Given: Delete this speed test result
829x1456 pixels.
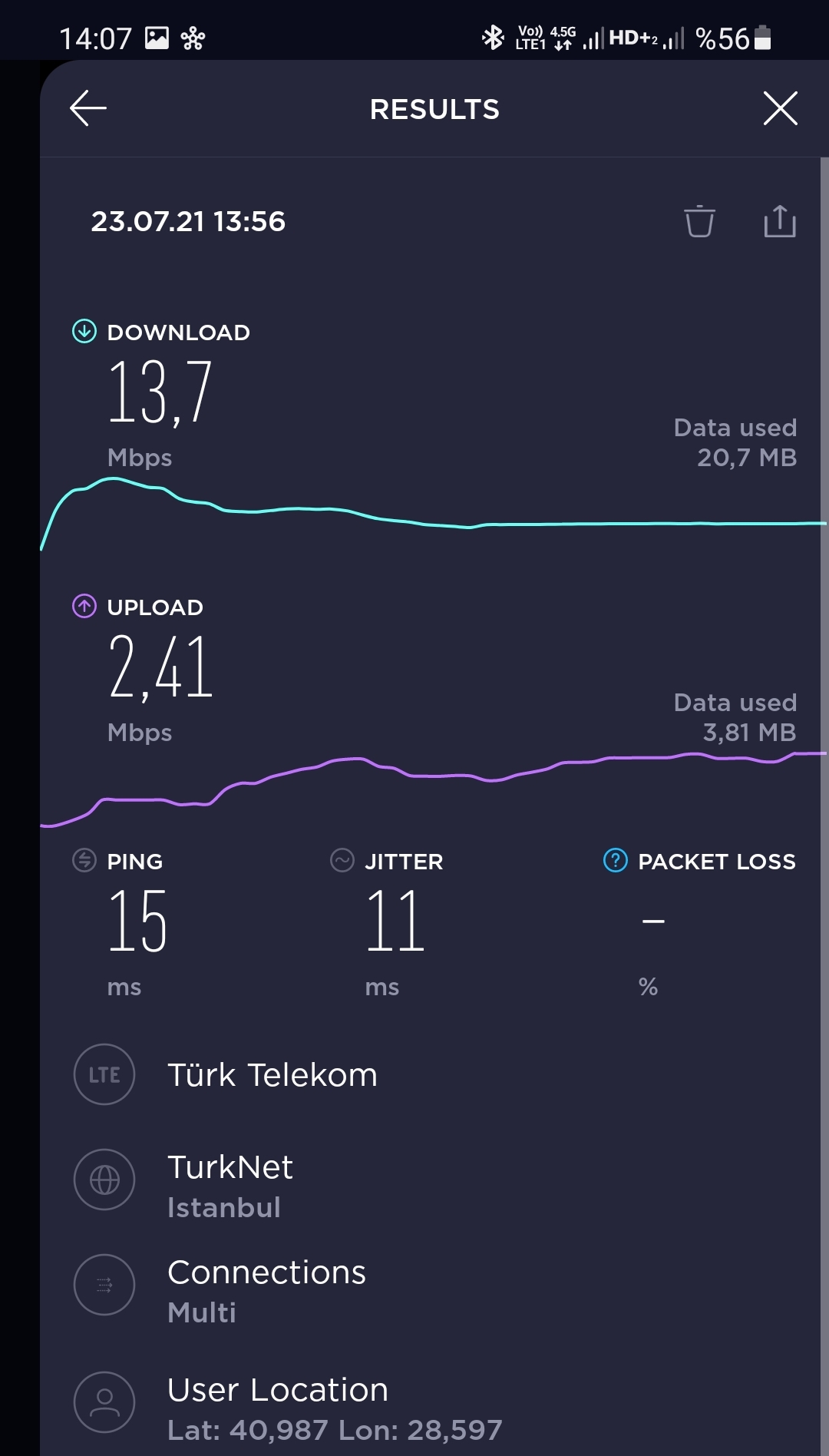Looking at the screenshot, I should pos(699,221).
